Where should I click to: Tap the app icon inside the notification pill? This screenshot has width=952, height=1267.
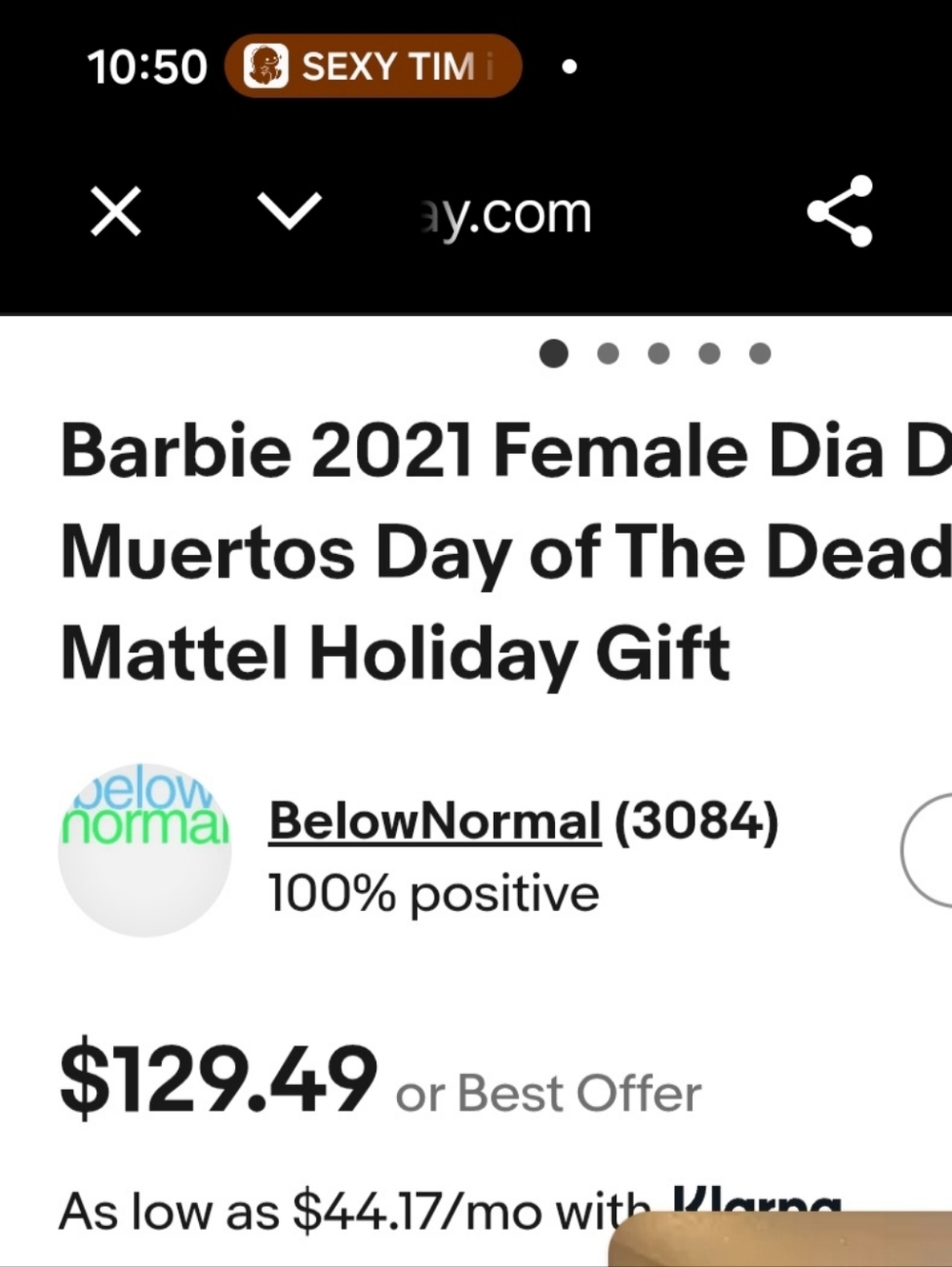point(265,66)
